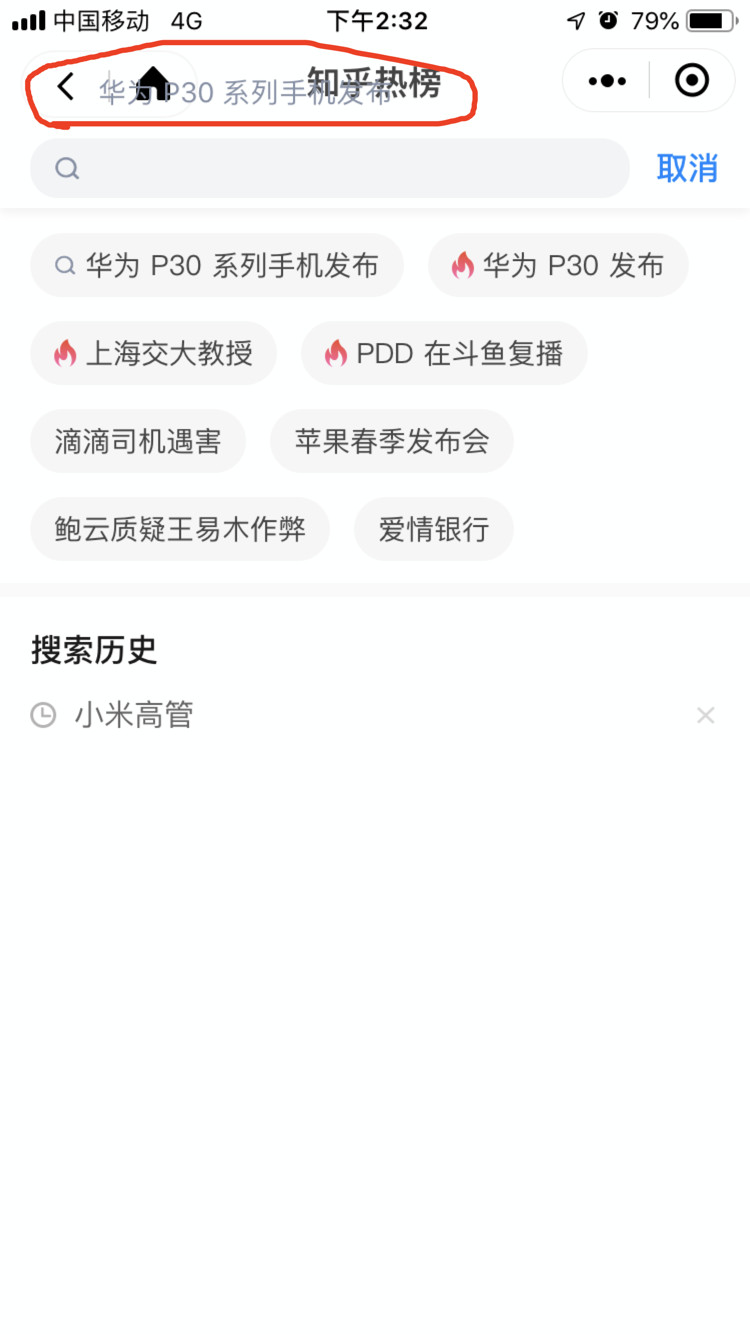The width and height of the screenshot is (750, 1334).
Task: Delete 小米高管 from search history
Action: tap(705, 715)
